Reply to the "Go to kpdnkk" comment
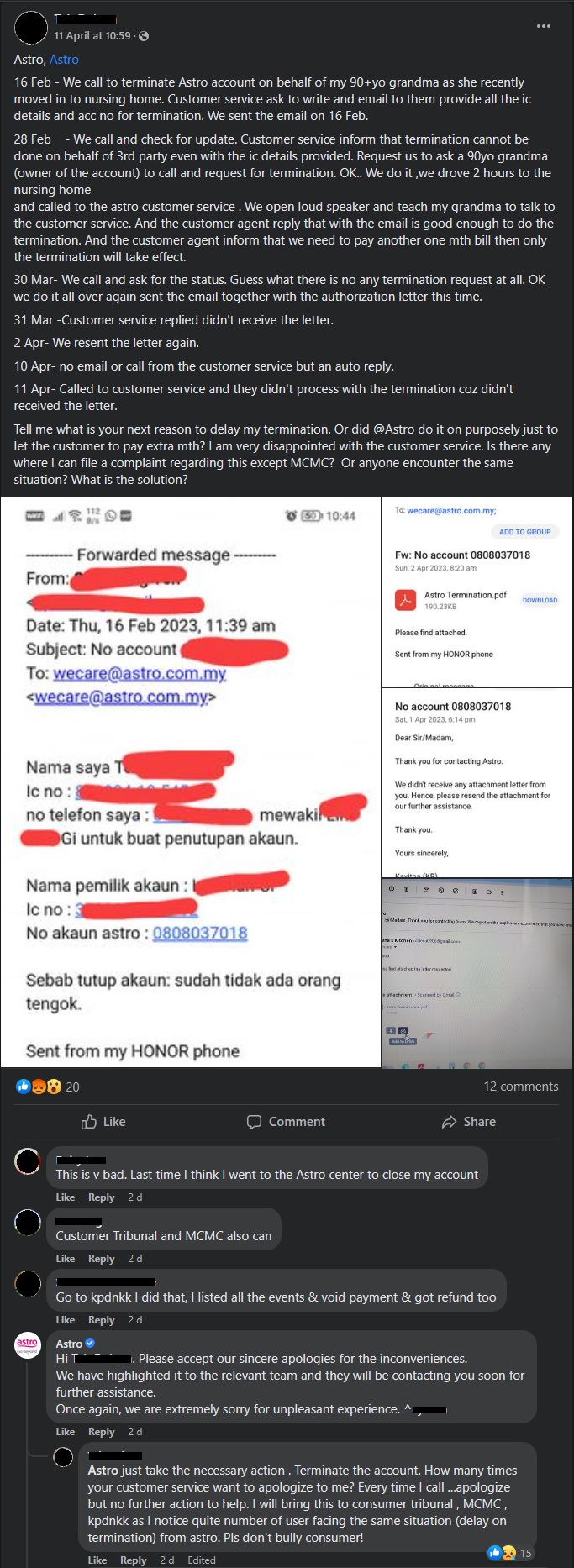 coord(101,1320)
